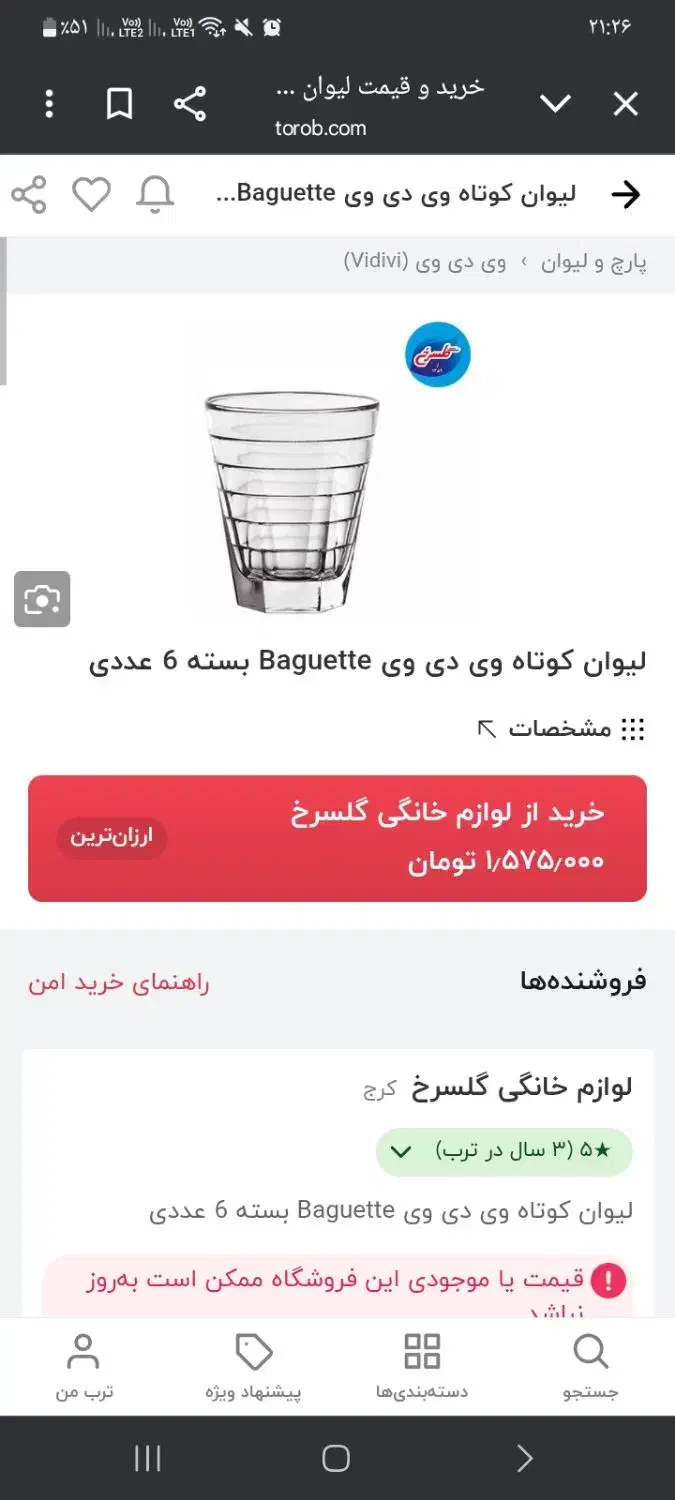The image size is (675, 1500).
Task: Minimize the browser with the down chevron
Action: pyautogui.click(x=555, y=103)
